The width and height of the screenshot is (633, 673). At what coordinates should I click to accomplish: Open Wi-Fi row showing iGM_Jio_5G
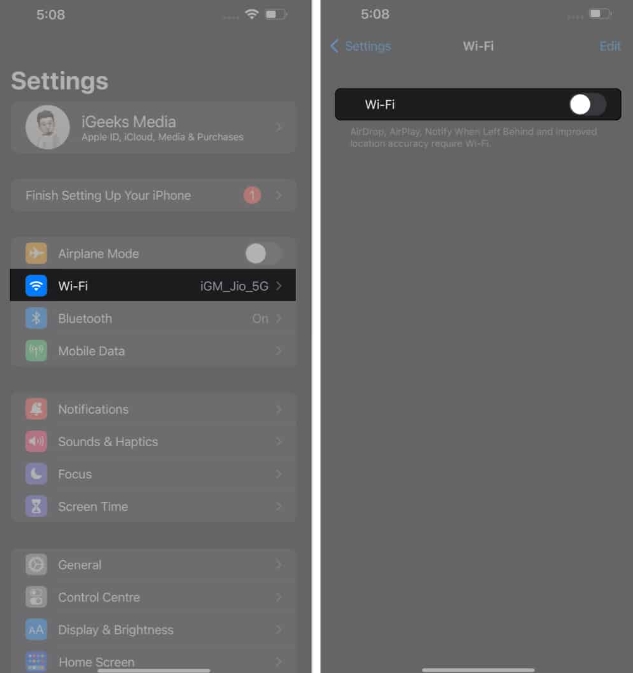tap(153, 286)
